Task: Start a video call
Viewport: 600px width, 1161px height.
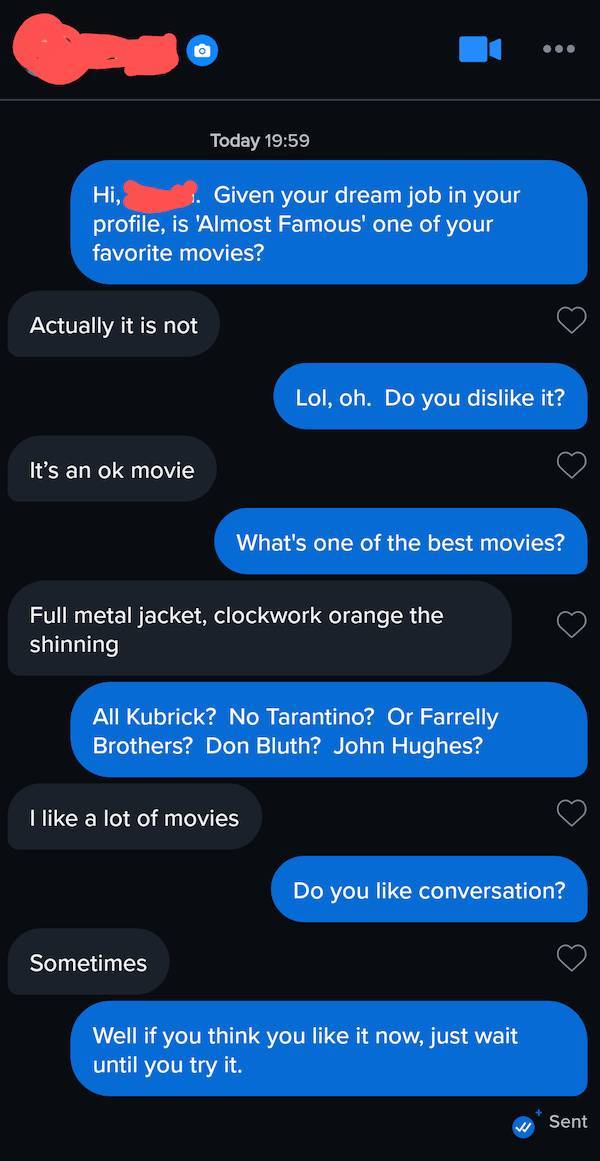Action: coord(479,49)
